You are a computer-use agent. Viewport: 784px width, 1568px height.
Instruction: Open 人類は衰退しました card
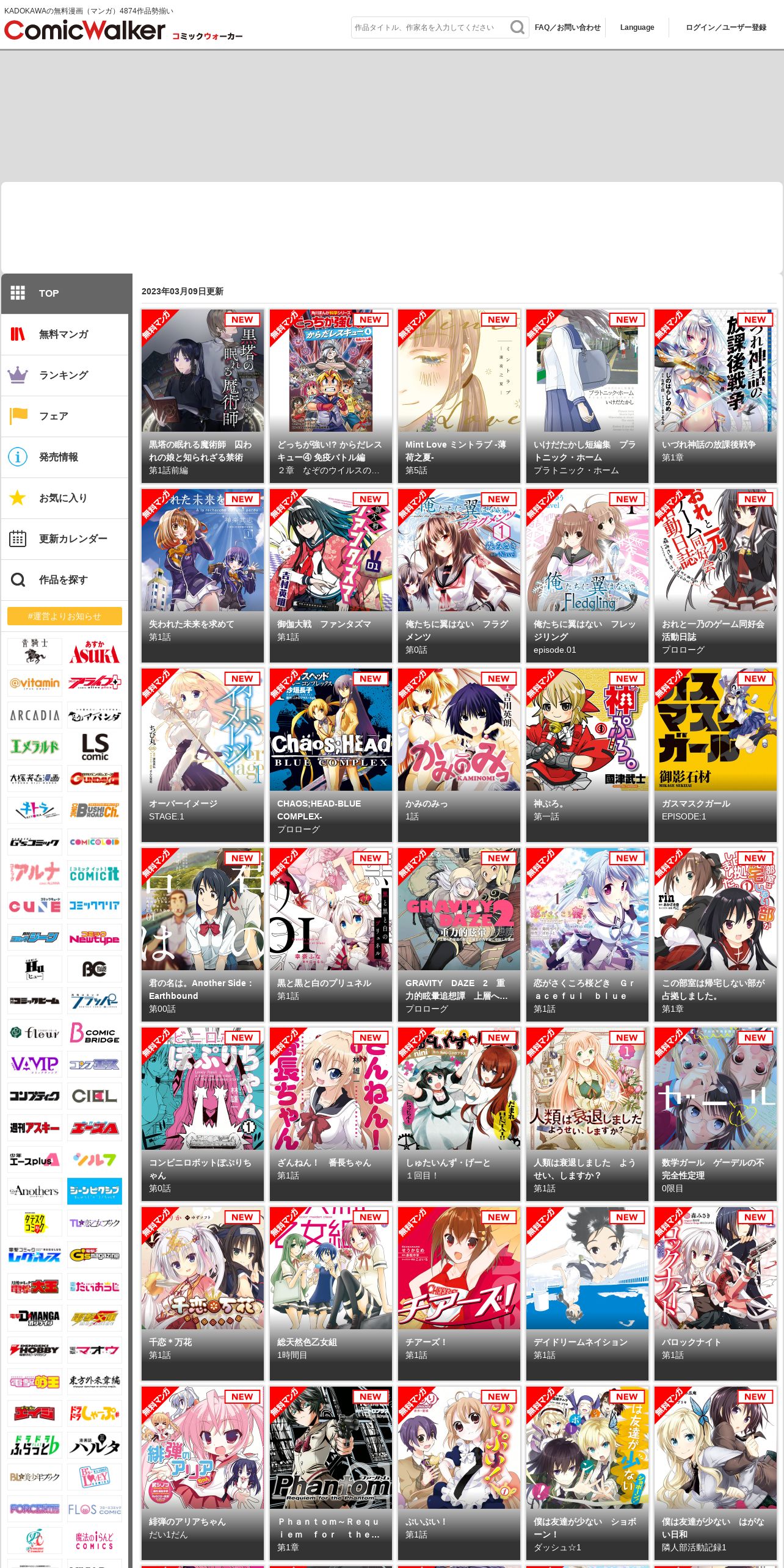(587, 1114)
